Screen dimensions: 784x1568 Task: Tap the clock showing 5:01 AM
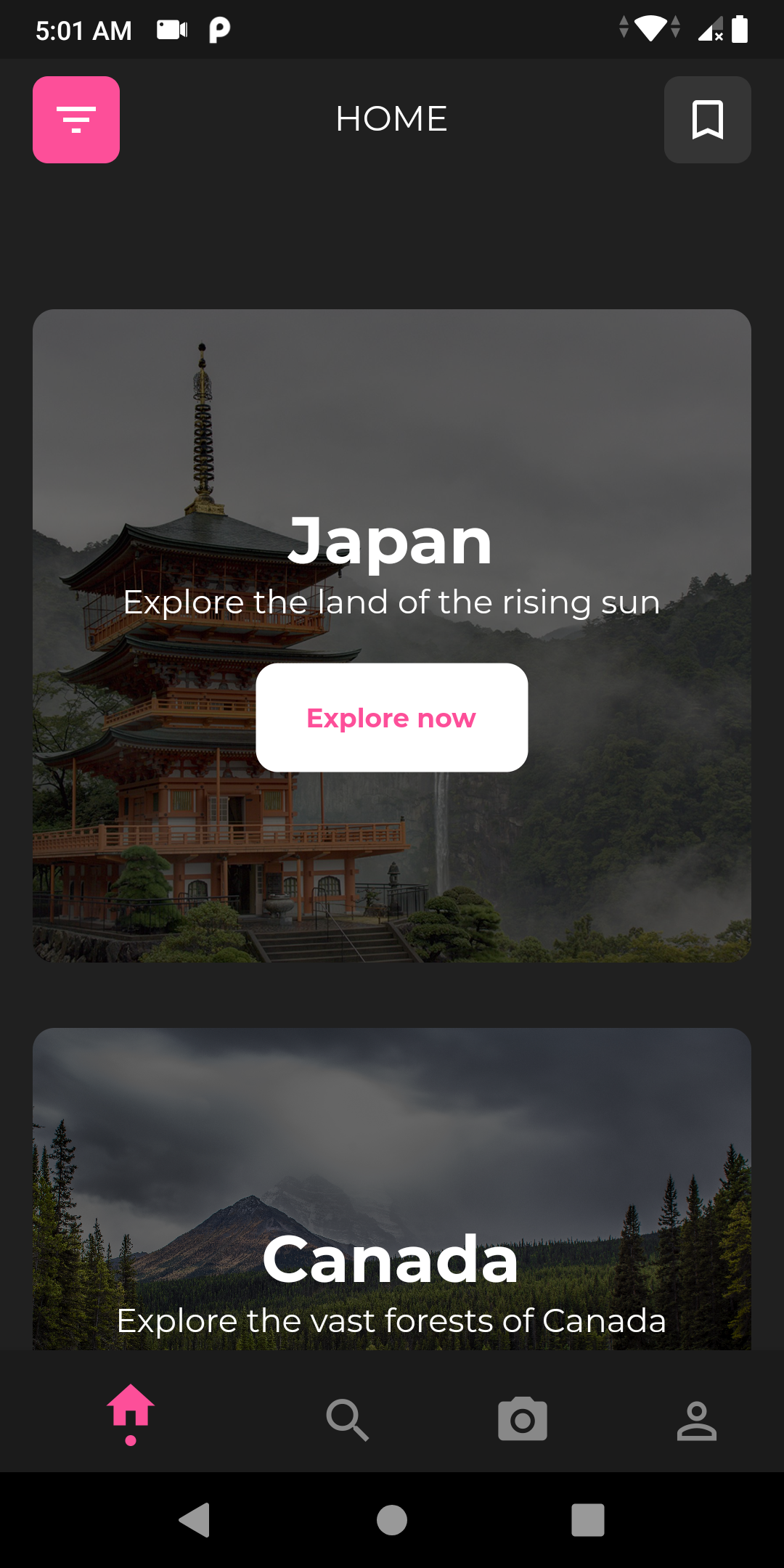pyautogui.click(x=84, y=29)
